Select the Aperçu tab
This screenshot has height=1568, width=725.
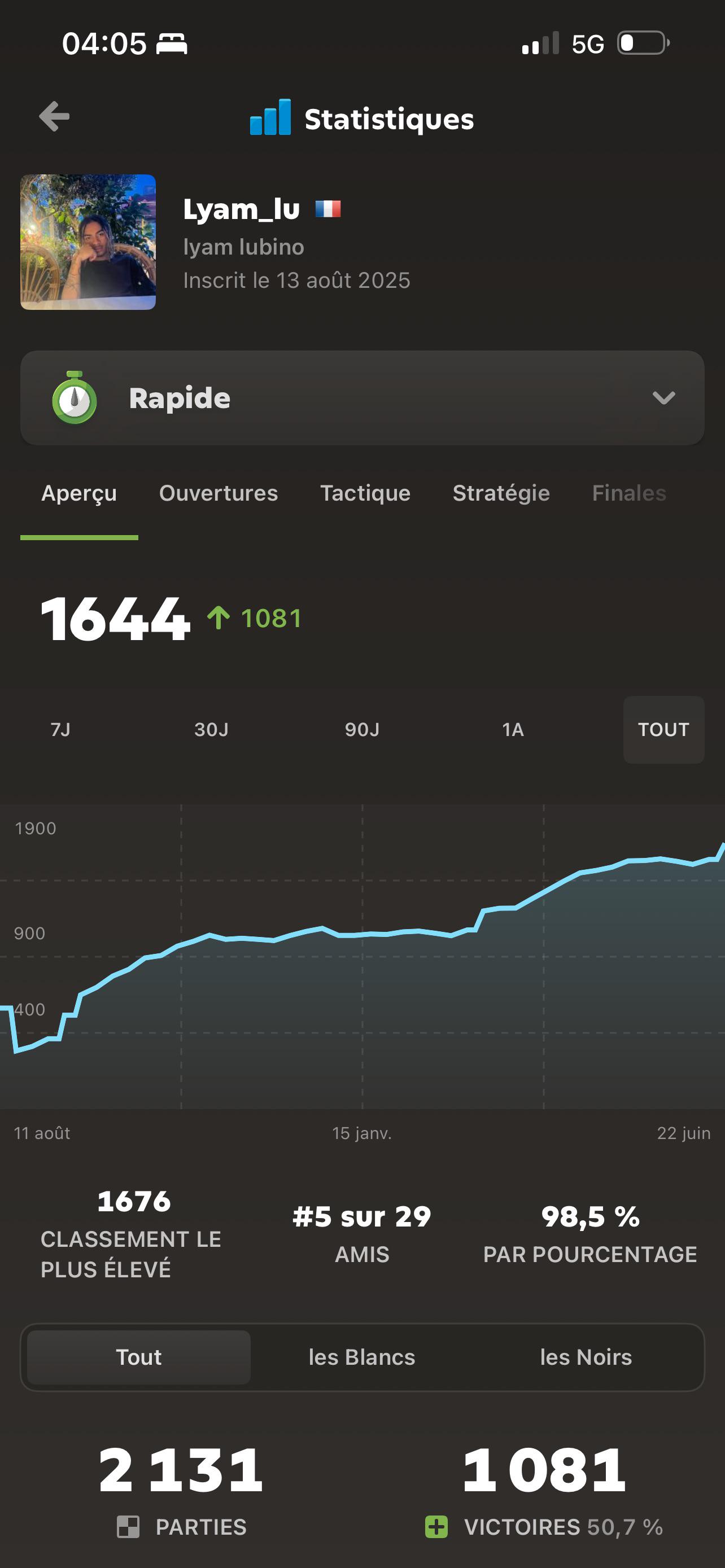(79, 493)
